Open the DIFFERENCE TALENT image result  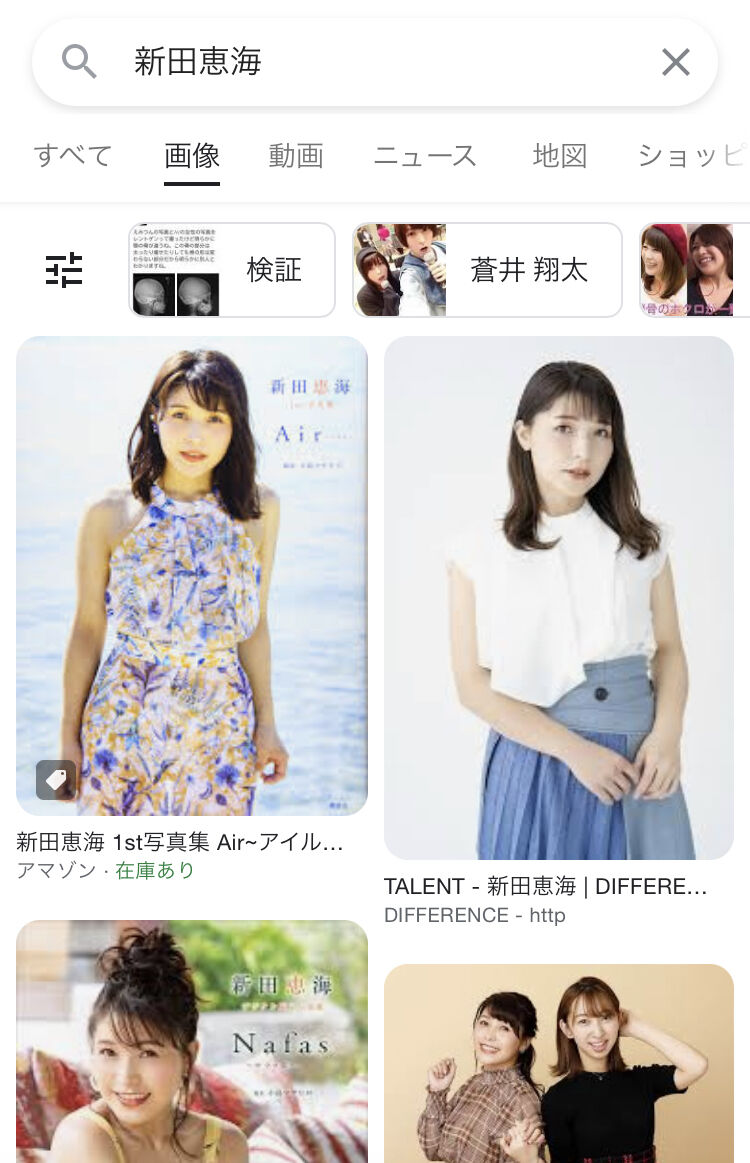(559, 598)
